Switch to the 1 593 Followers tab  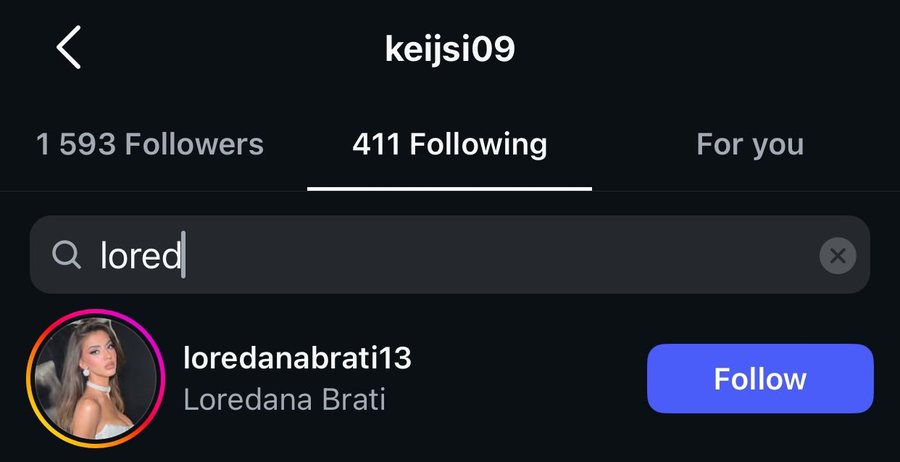pyautogui.click(x=150, y=144)
